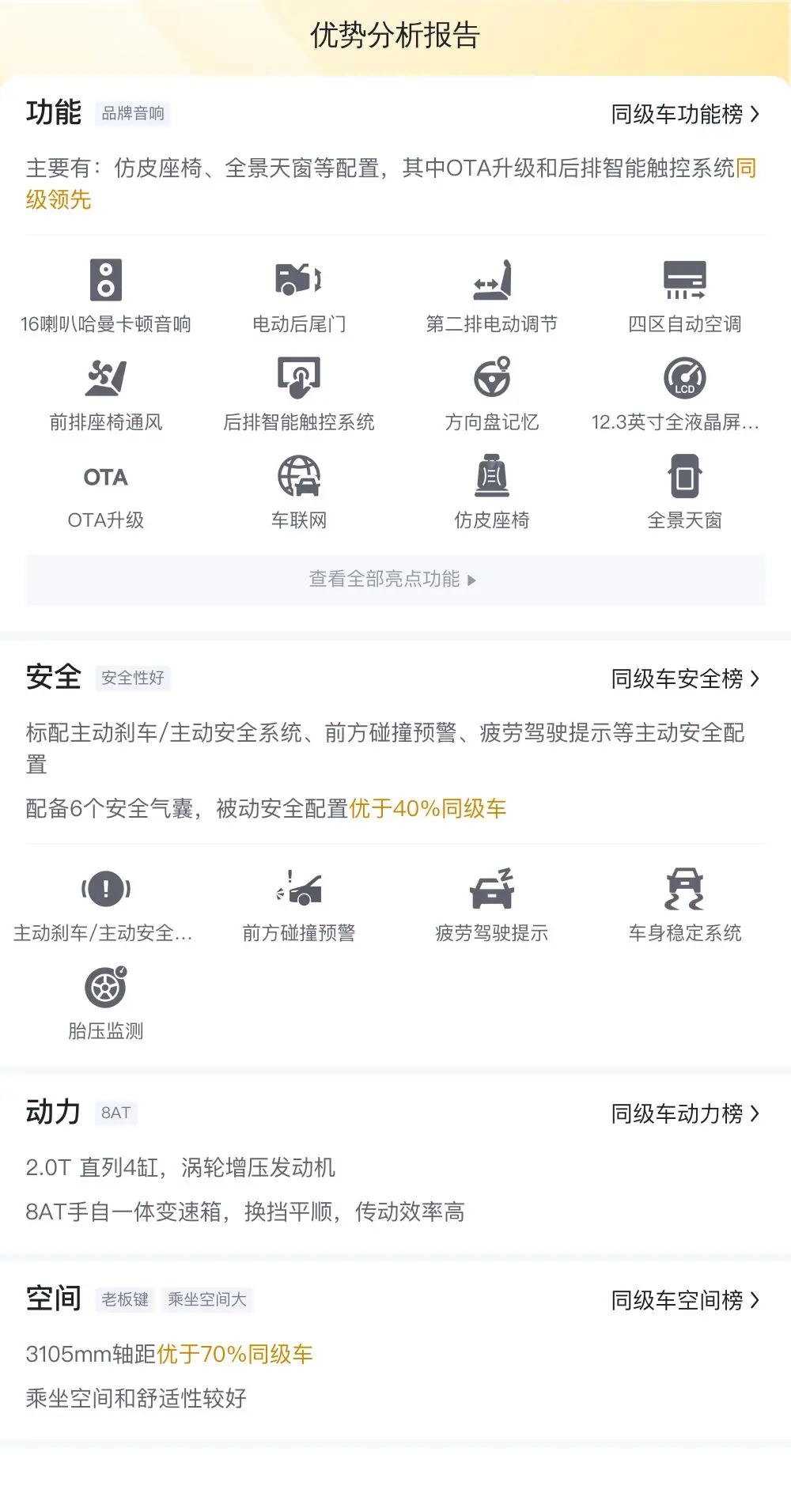Click the OTA升级 icon

pyautogui.click(x=104, y=478)
